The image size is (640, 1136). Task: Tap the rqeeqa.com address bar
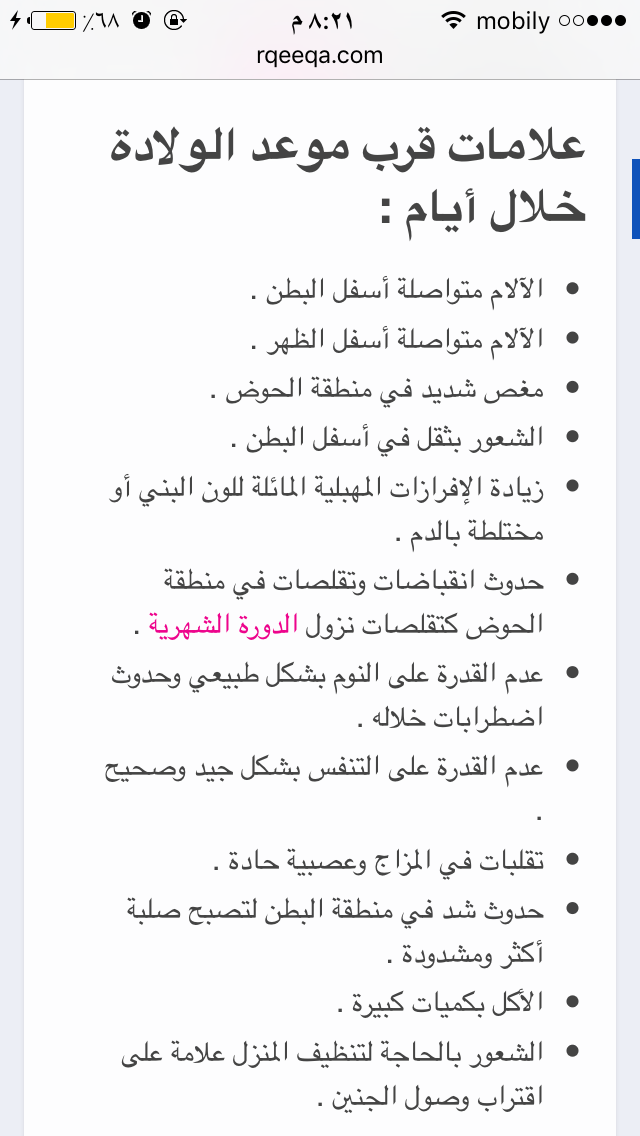320,56
